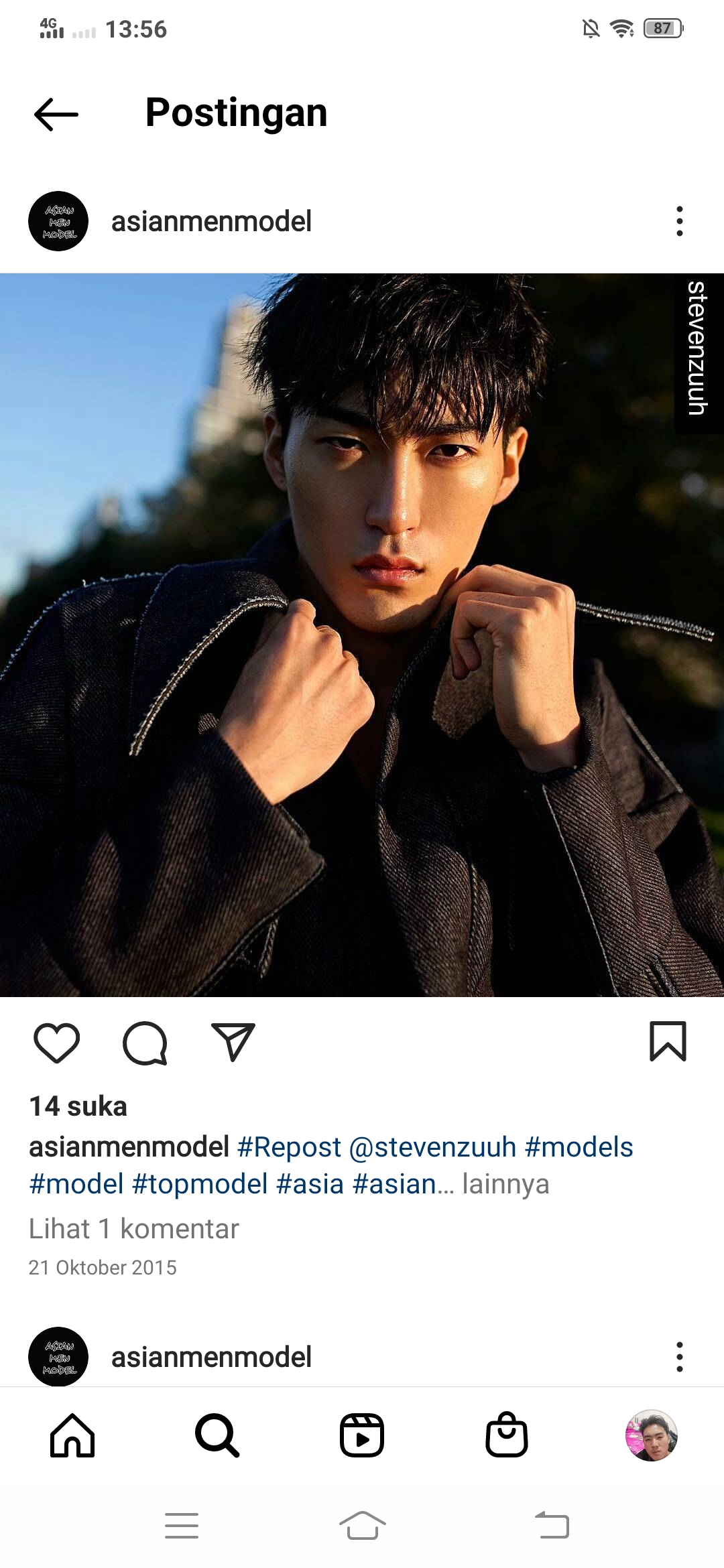The height and width of the screenshot is (1568, 724).
Task: Open your profile tab avatar
Action: pos(651,1435)
